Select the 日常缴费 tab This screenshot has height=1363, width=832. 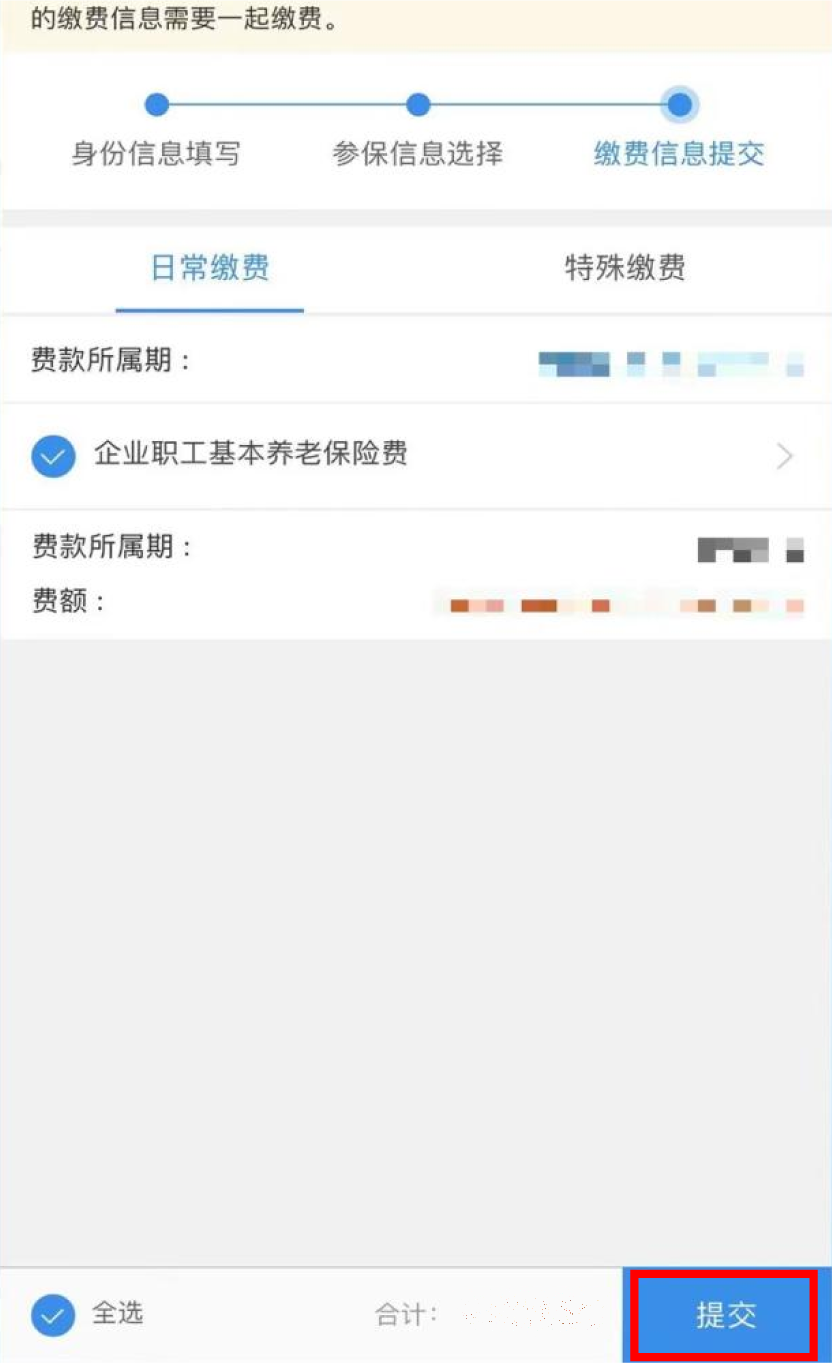pyautogui.click(x=210, y=268)
